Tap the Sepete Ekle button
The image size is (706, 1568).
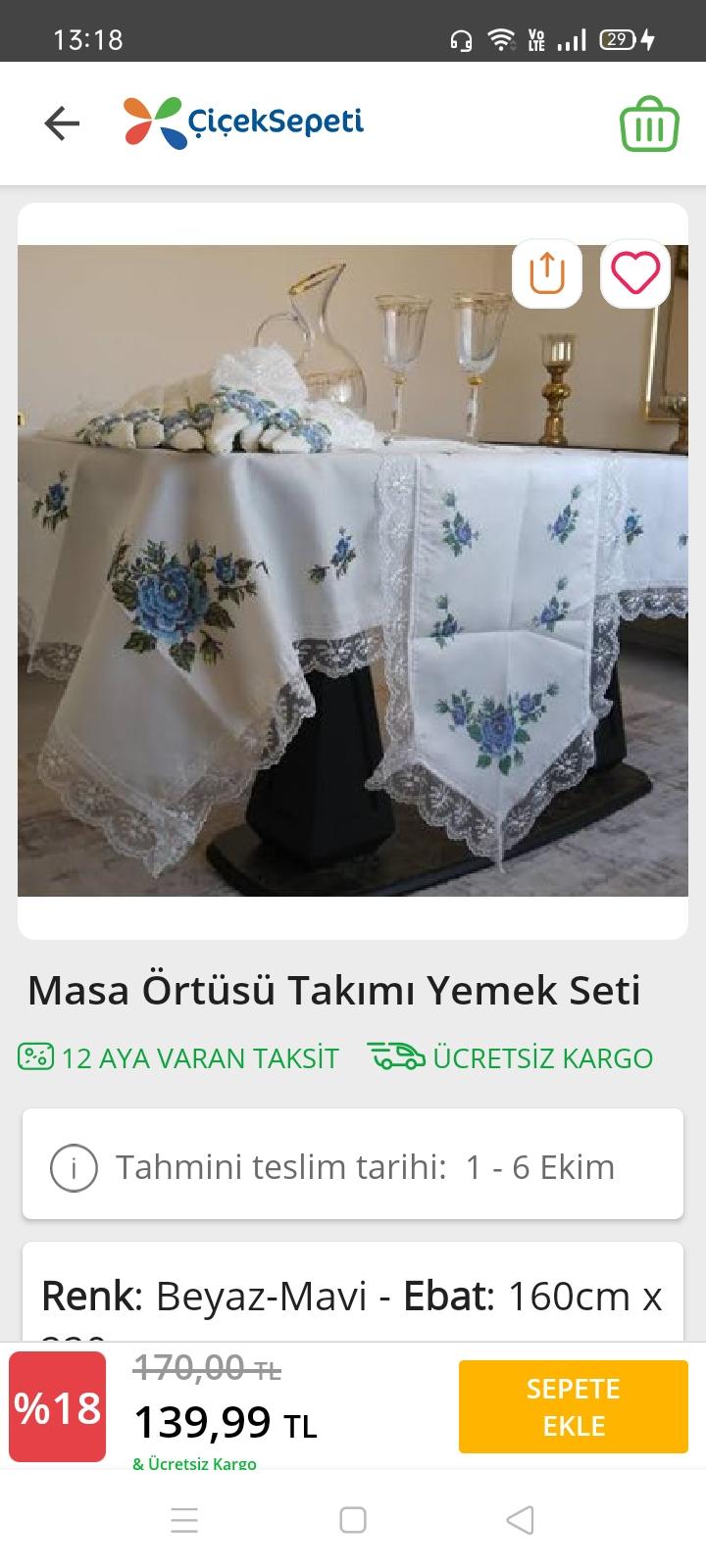[573, 1406]
